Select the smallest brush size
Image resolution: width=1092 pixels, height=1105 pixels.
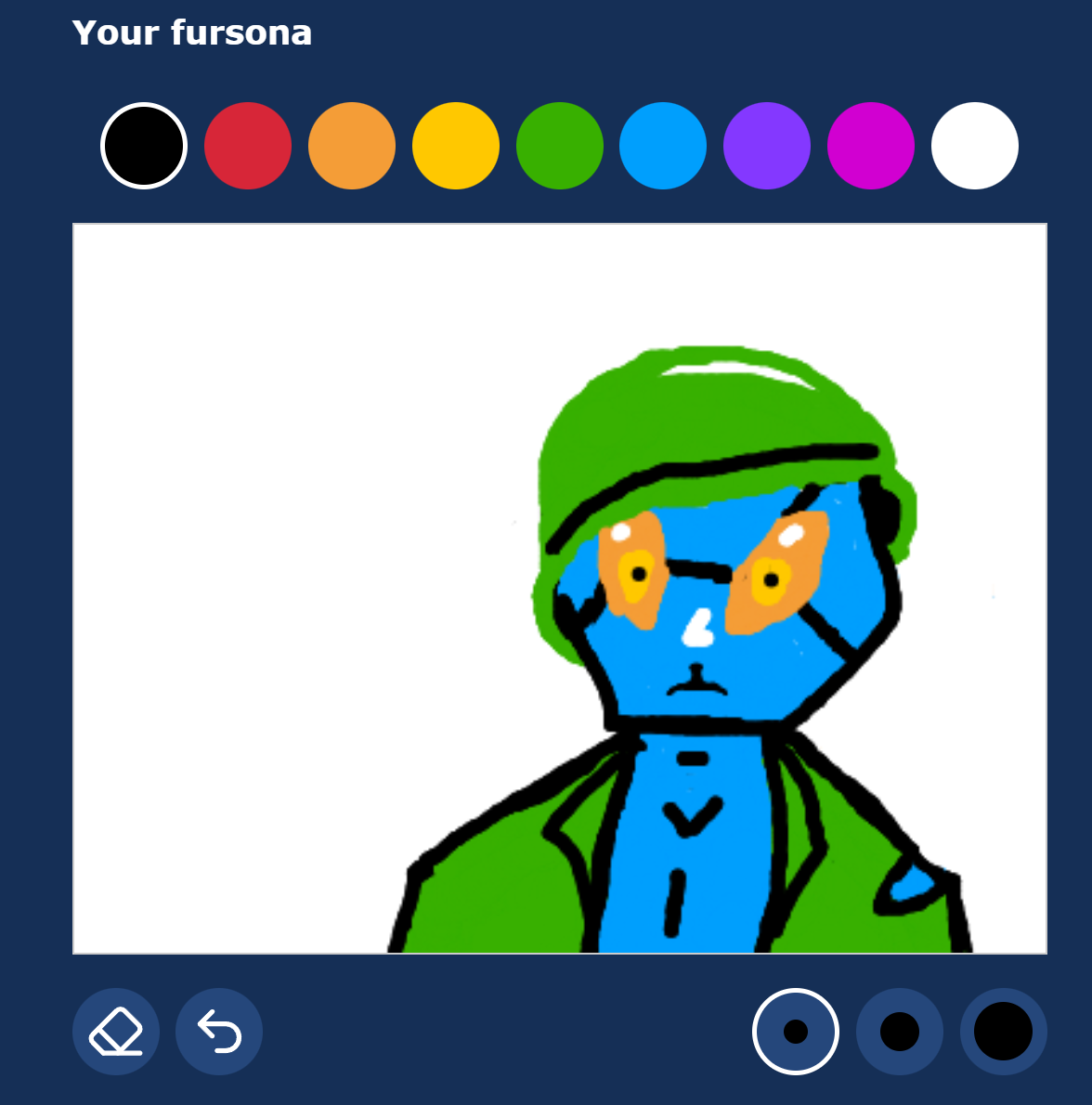coord(796,1032)
